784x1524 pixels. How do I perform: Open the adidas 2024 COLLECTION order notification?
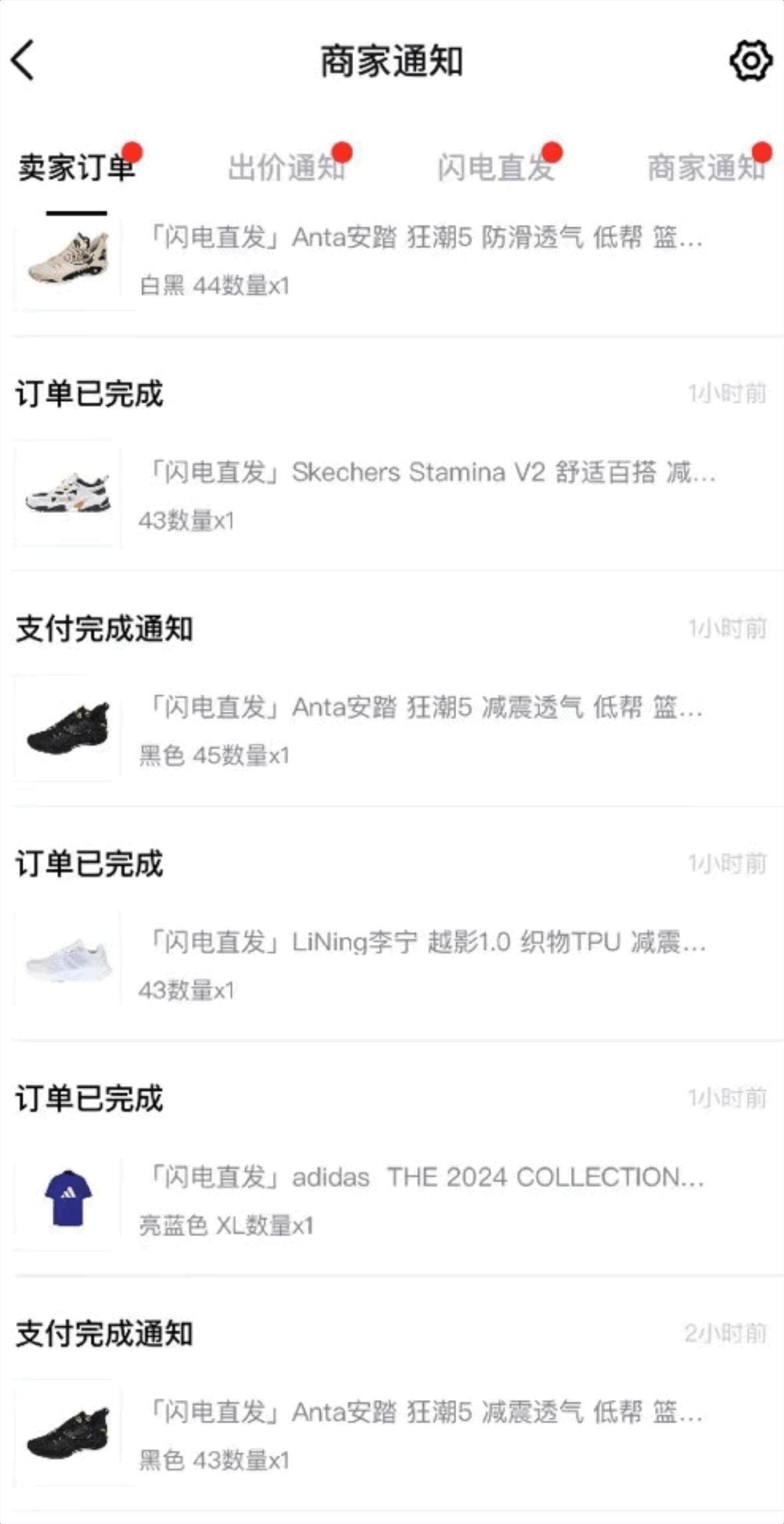click(392, 1197)
